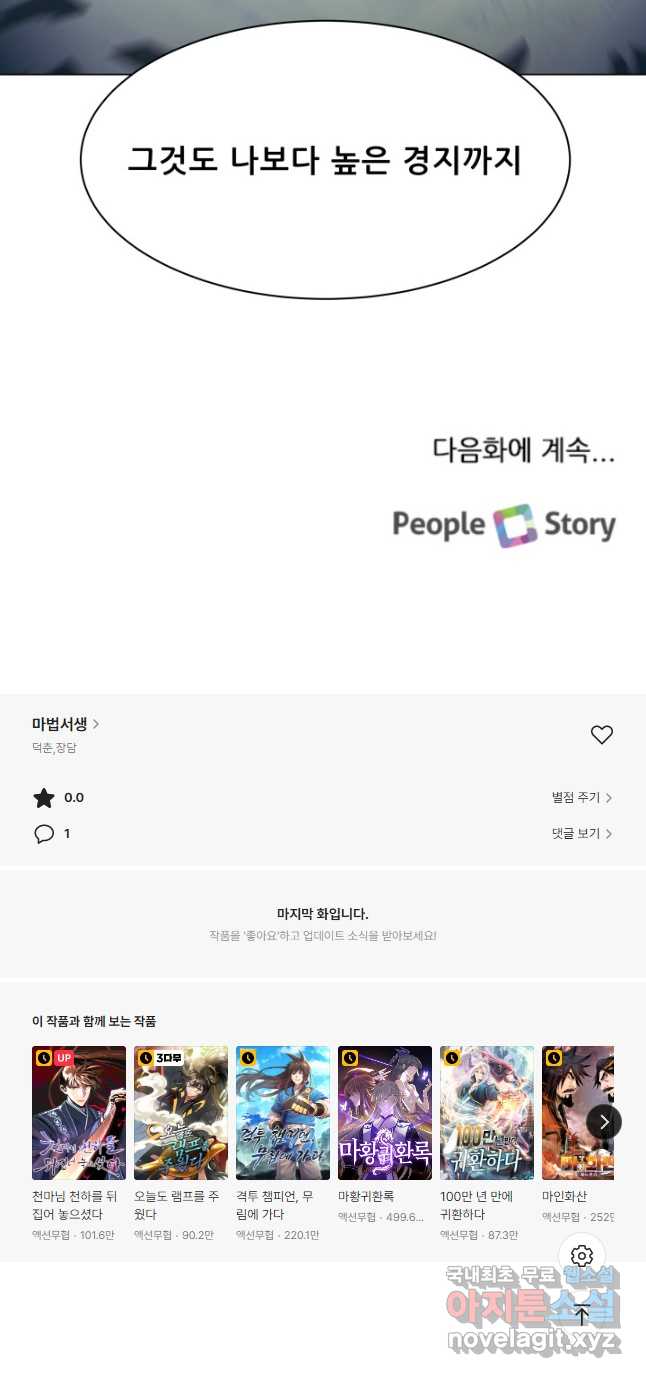Image resolution: width=646 pixels, height=1378 pixels.
Task: Open the 마법서생 series page
Action: point(66,724)
